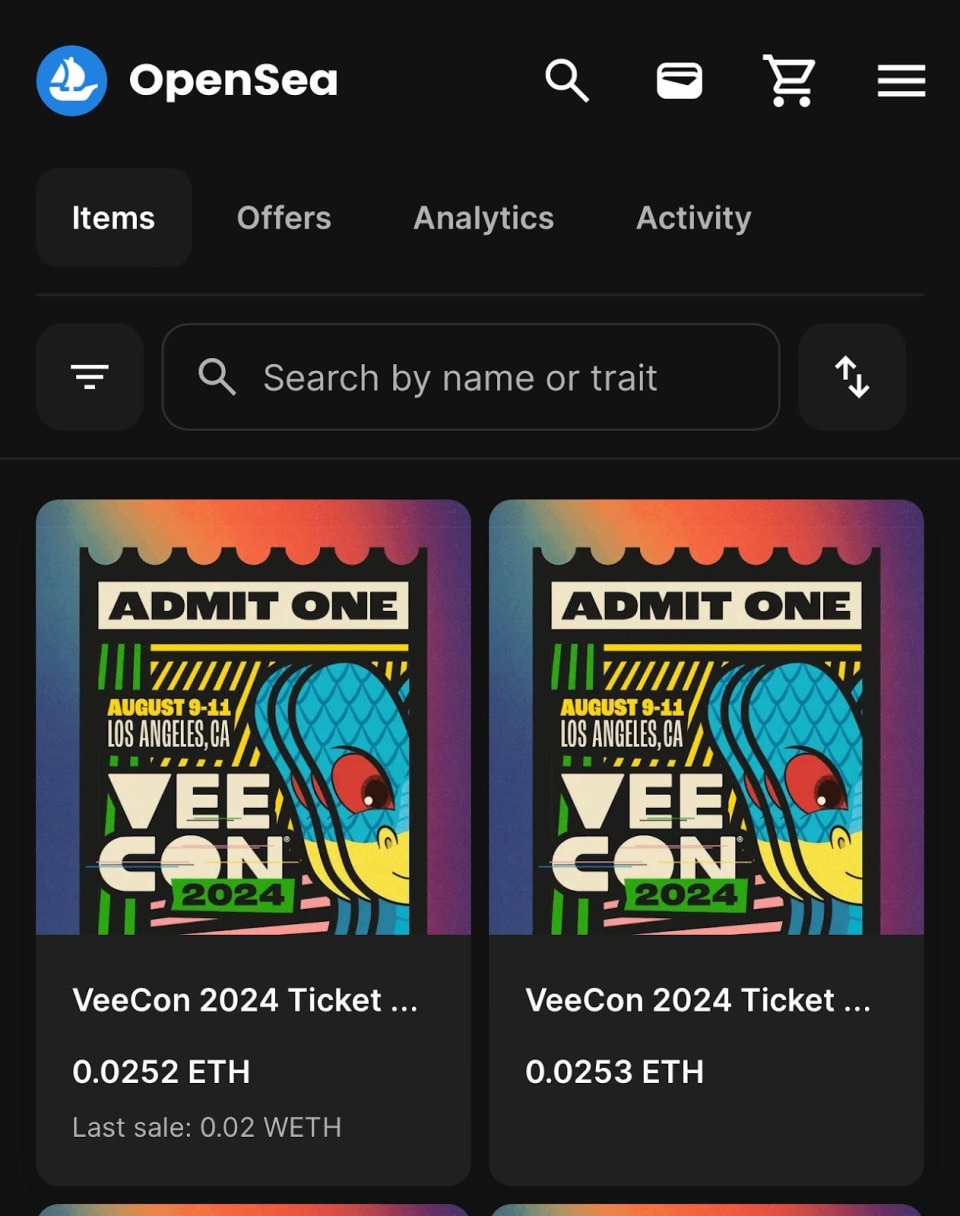Switch to the Items tab
960x1216 pixels.
pyautogui.click(x=113, y=218)
